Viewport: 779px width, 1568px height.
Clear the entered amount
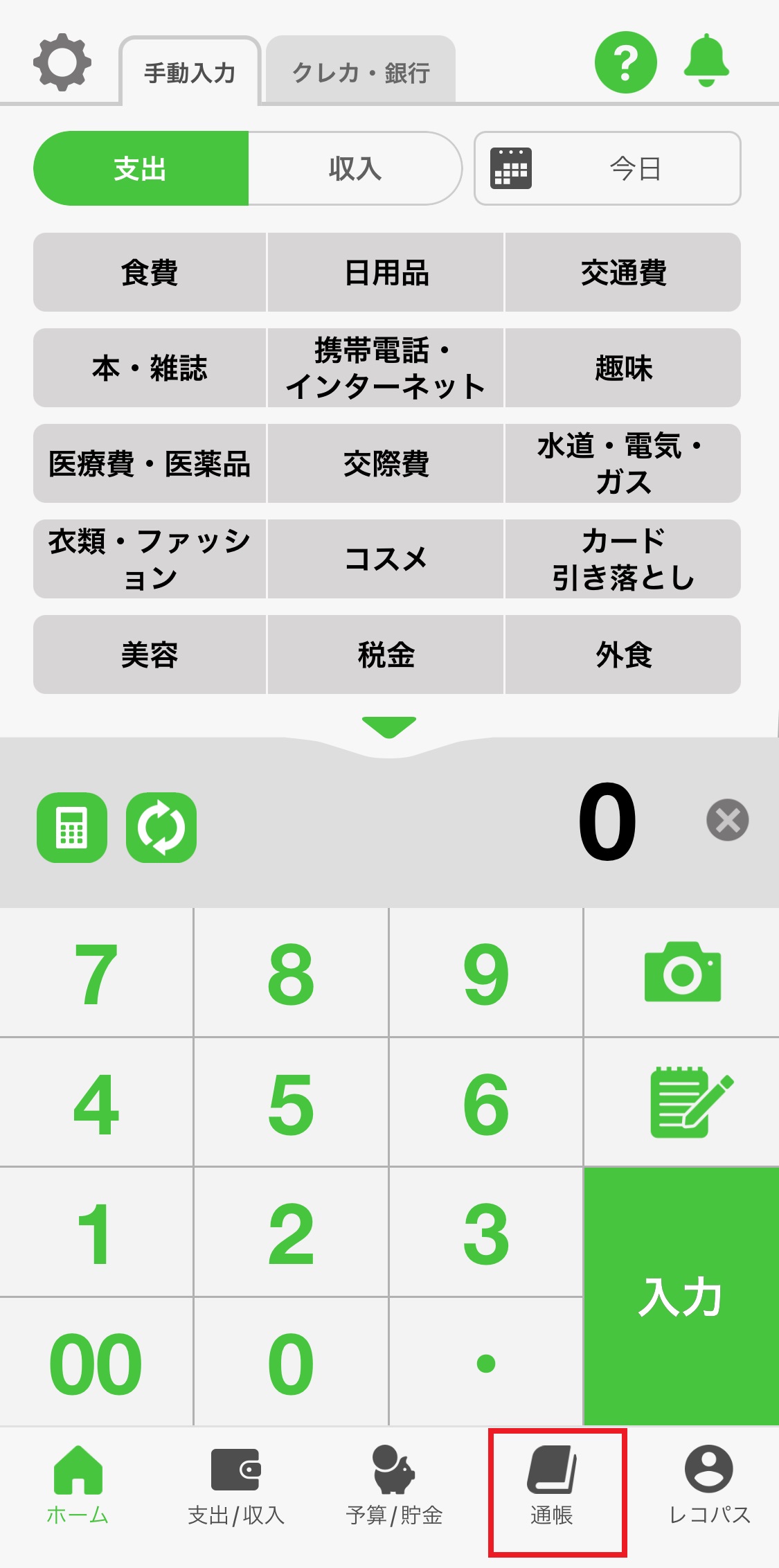pos(727,820)
